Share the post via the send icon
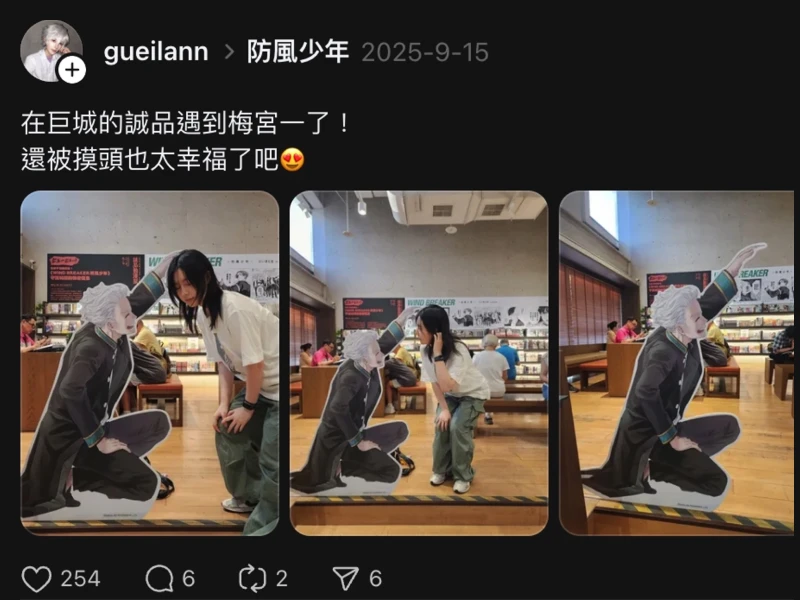Screen dimensions: 800x600 [344, 578]
